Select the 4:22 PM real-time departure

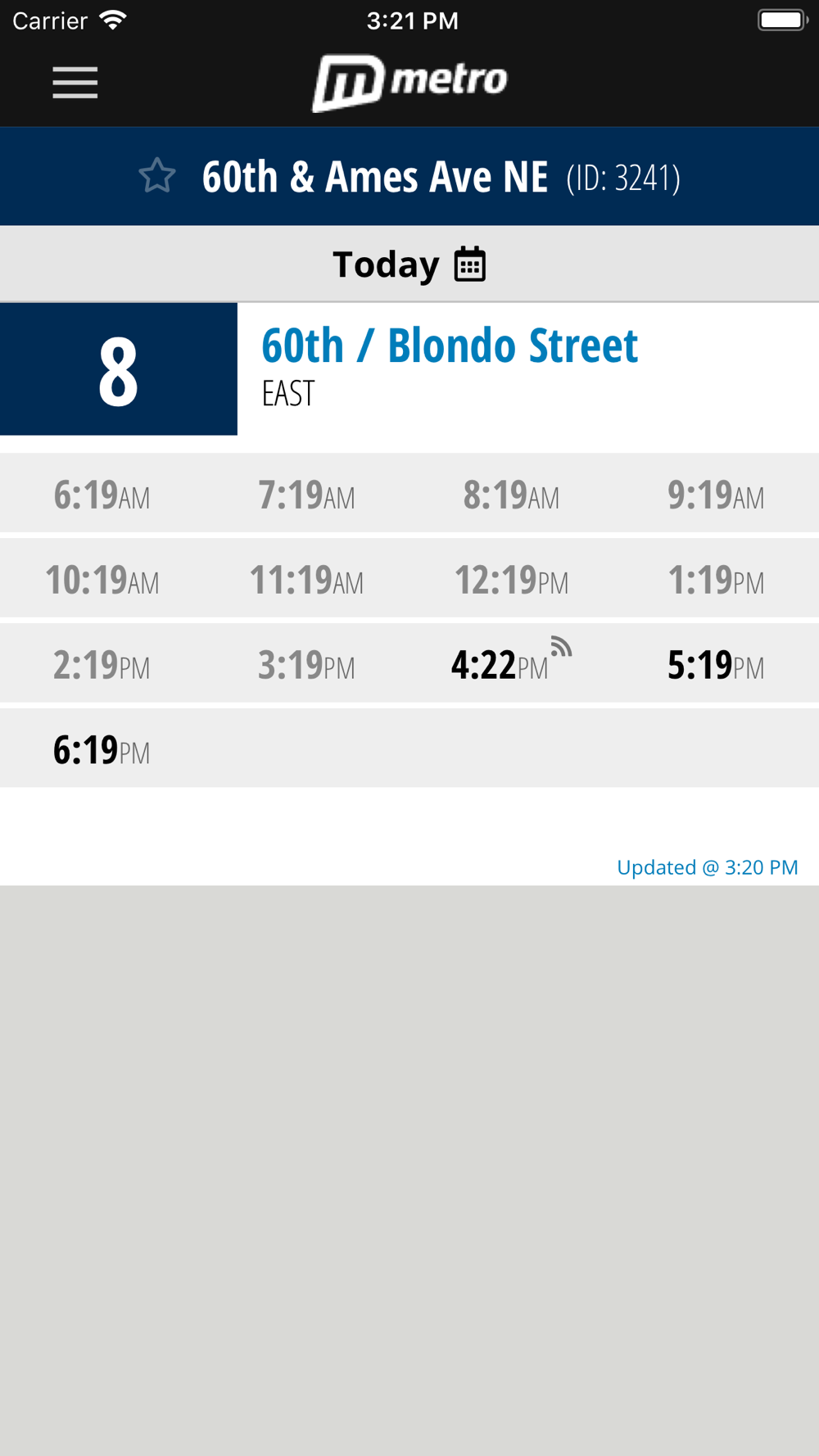click(511, 663)
